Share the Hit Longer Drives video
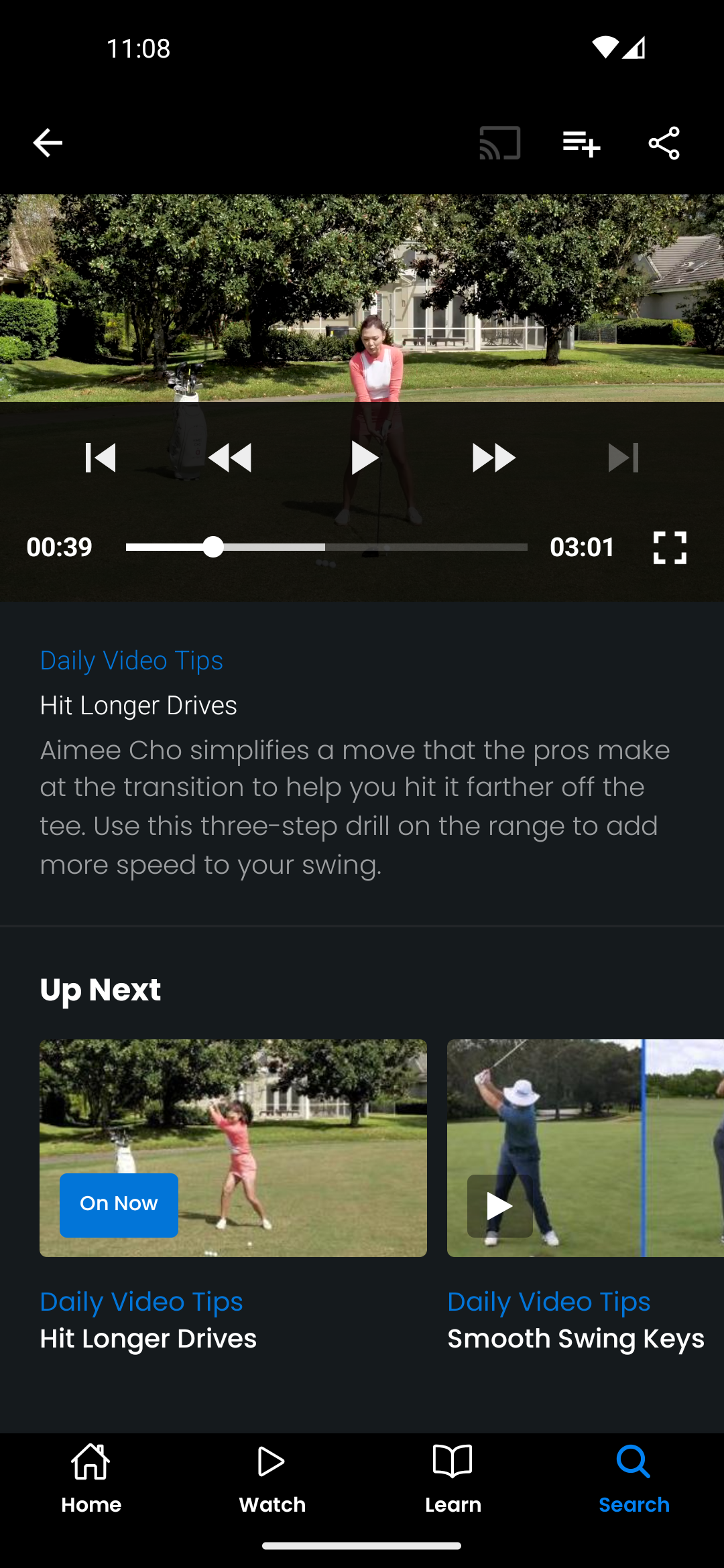724x1568 pixels. click(664, 143)
